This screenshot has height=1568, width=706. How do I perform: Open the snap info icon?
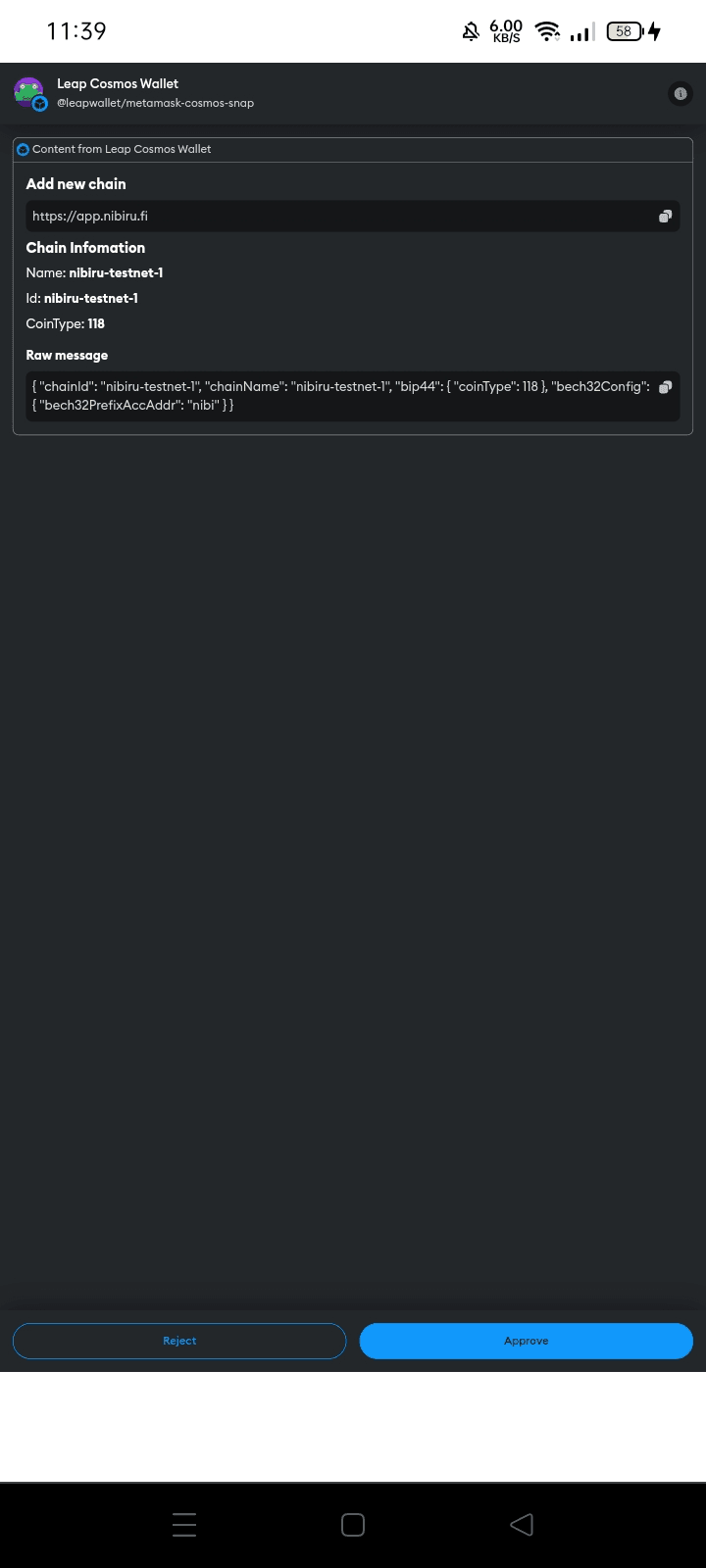pos(681,94)
